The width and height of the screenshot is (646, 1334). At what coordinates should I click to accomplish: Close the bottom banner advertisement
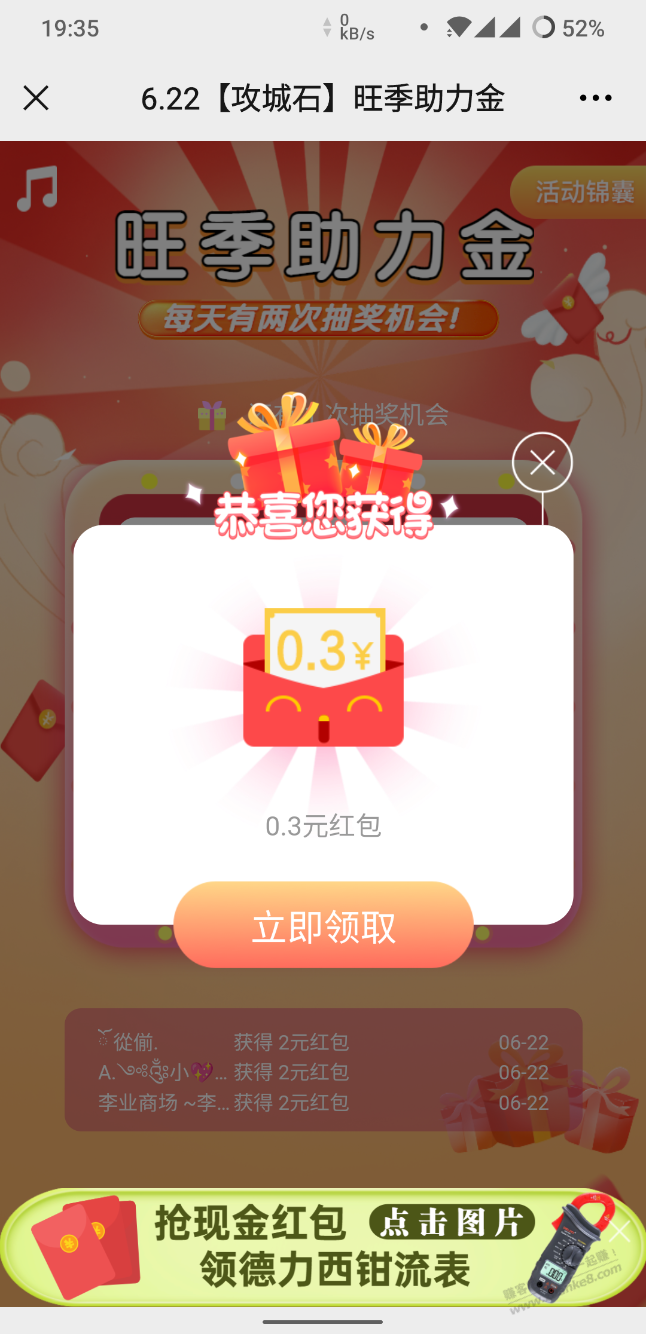tap(620, 1232)
